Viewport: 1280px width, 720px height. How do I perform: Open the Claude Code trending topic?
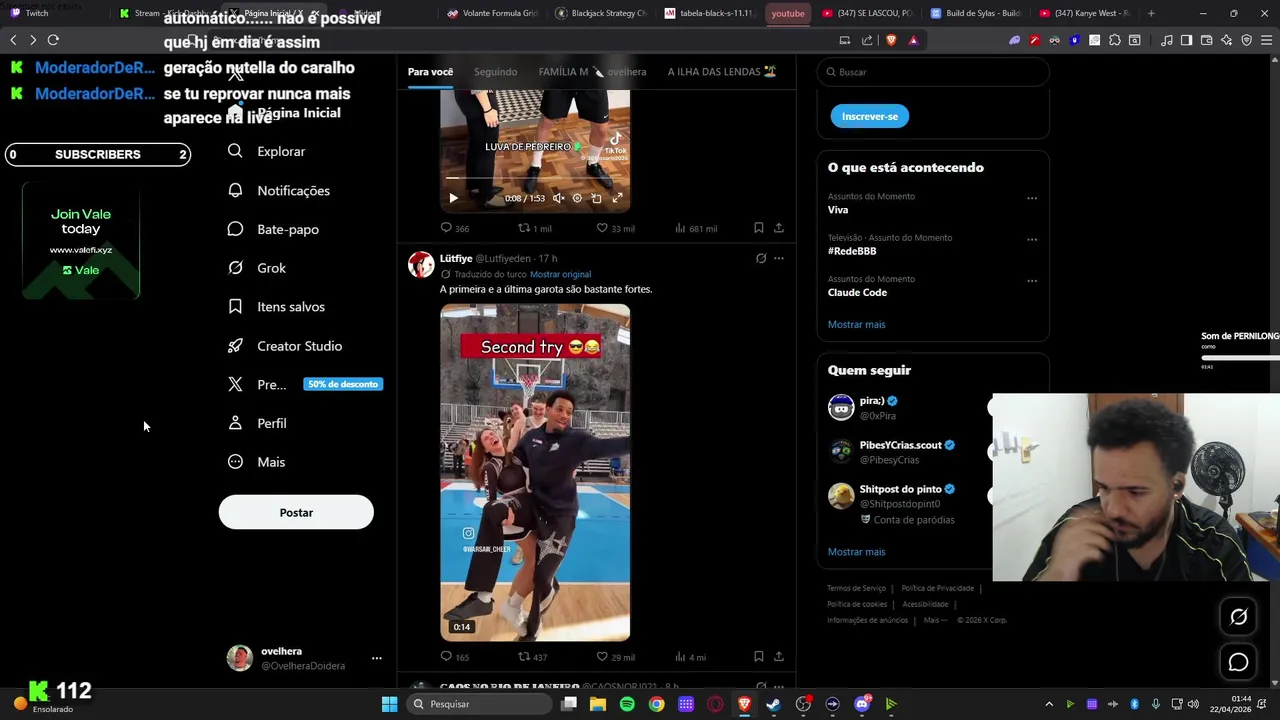(x=857, y=292)
